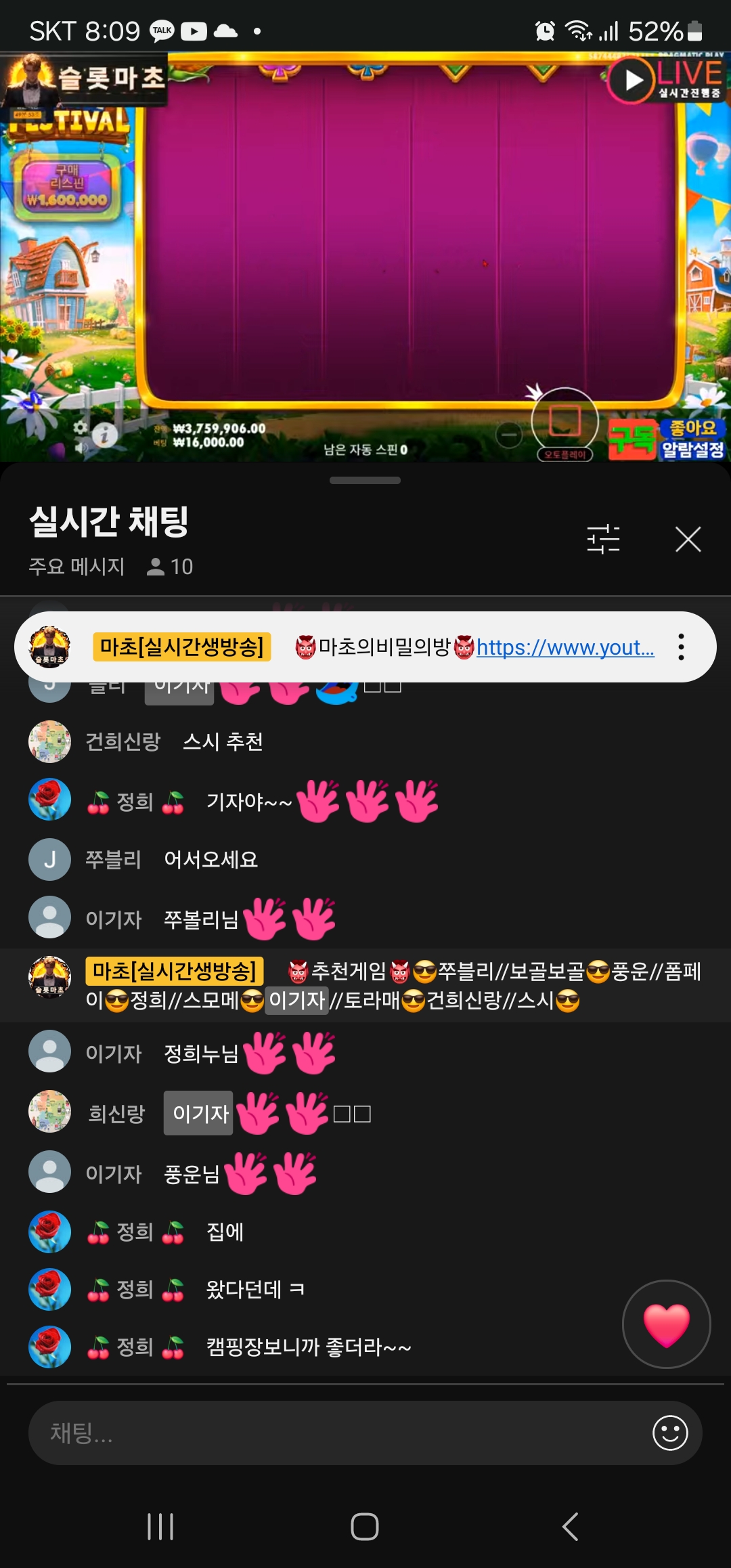
Task: Tap the chat input field
Action: (x=338, y=1433)
